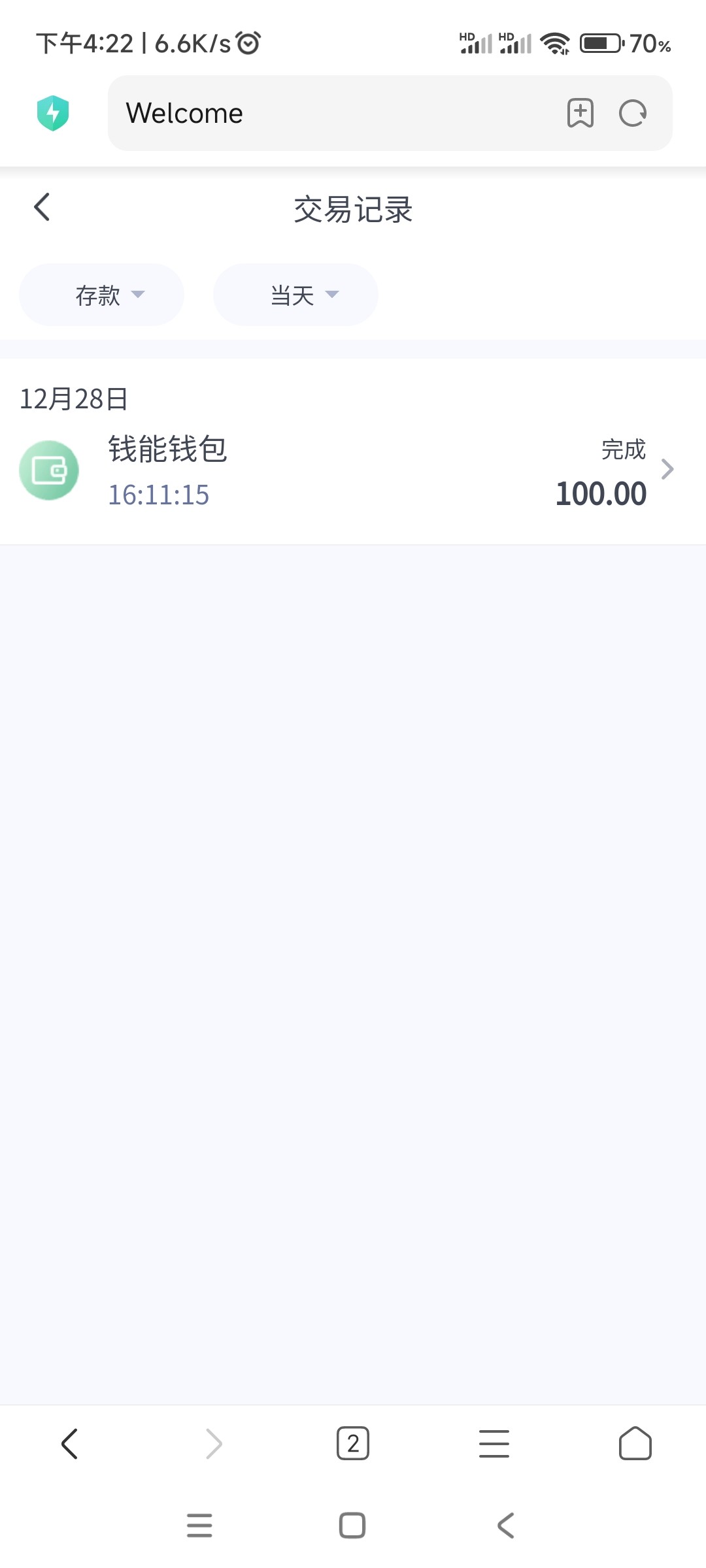
Task: Add this page to bookmarks
Action: point(580,113)
